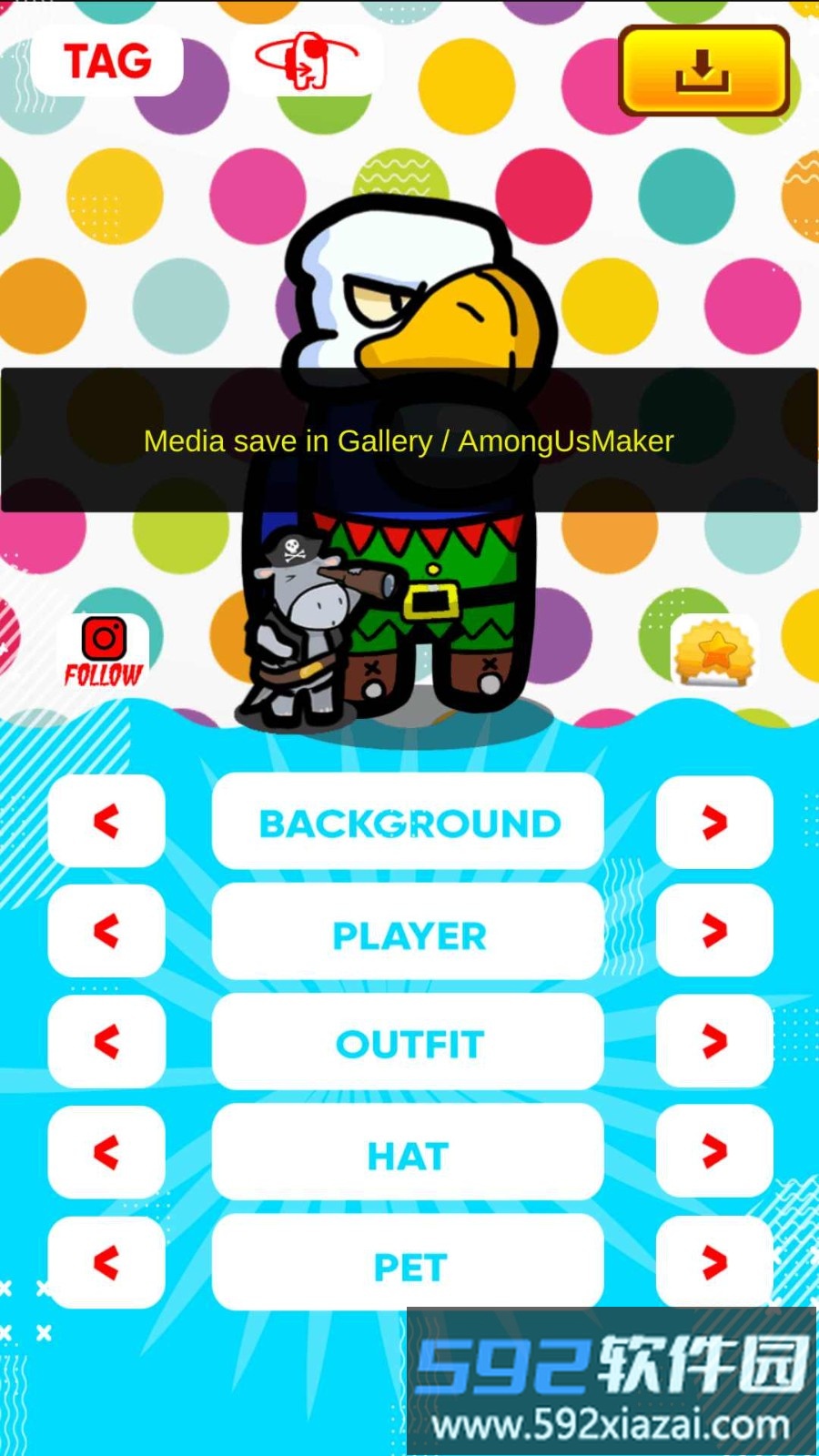Open the rotating crewmate icon
Viewport: 819px width, 1456px height.
307,61
